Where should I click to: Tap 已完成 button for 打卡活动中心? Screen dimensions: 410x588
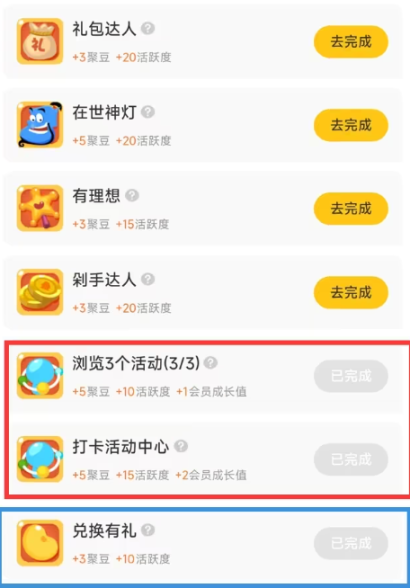pyautogui.click(x=351, y=460)
